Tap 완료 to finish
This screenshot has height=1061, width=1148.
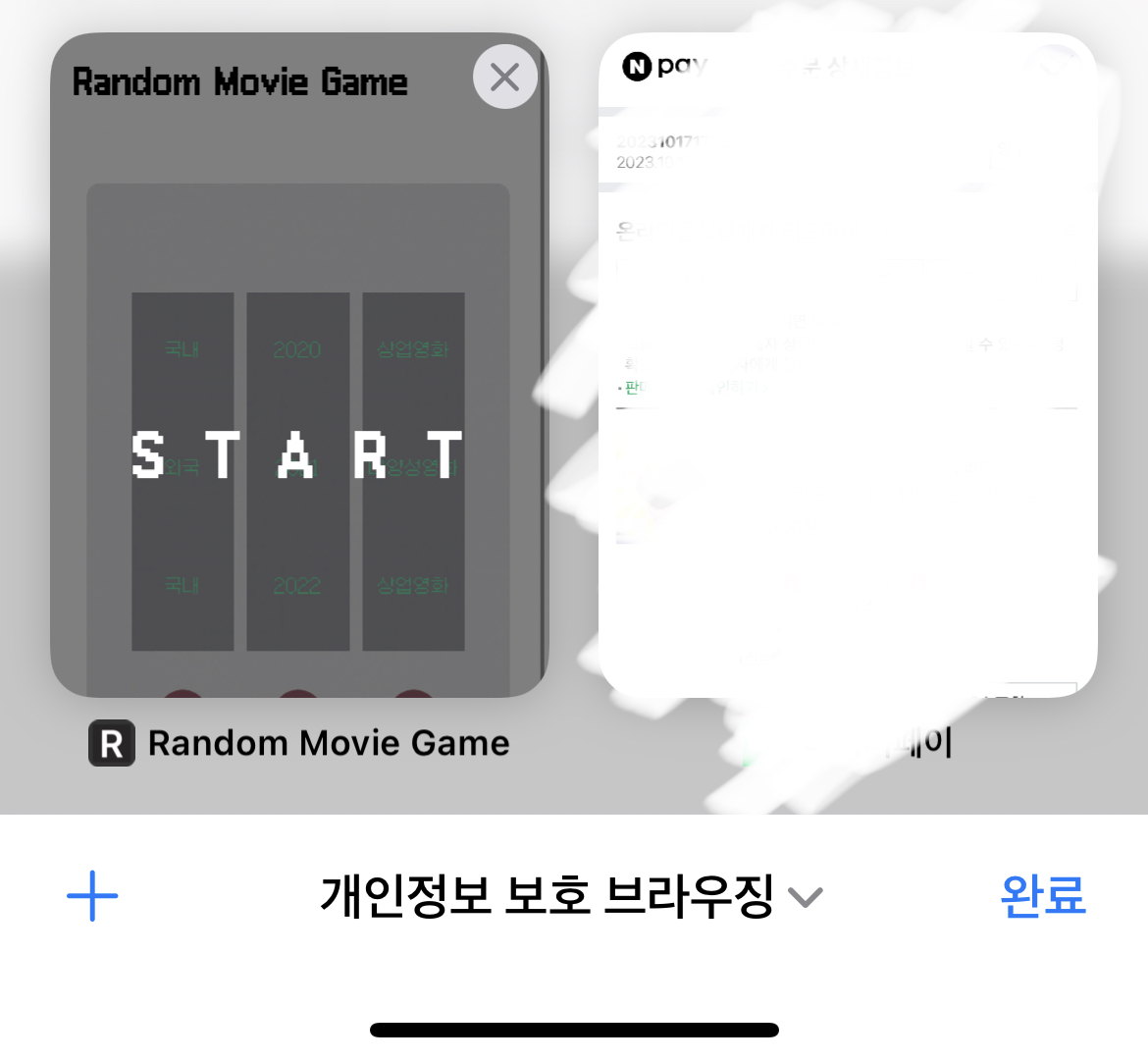point(1042,895)
